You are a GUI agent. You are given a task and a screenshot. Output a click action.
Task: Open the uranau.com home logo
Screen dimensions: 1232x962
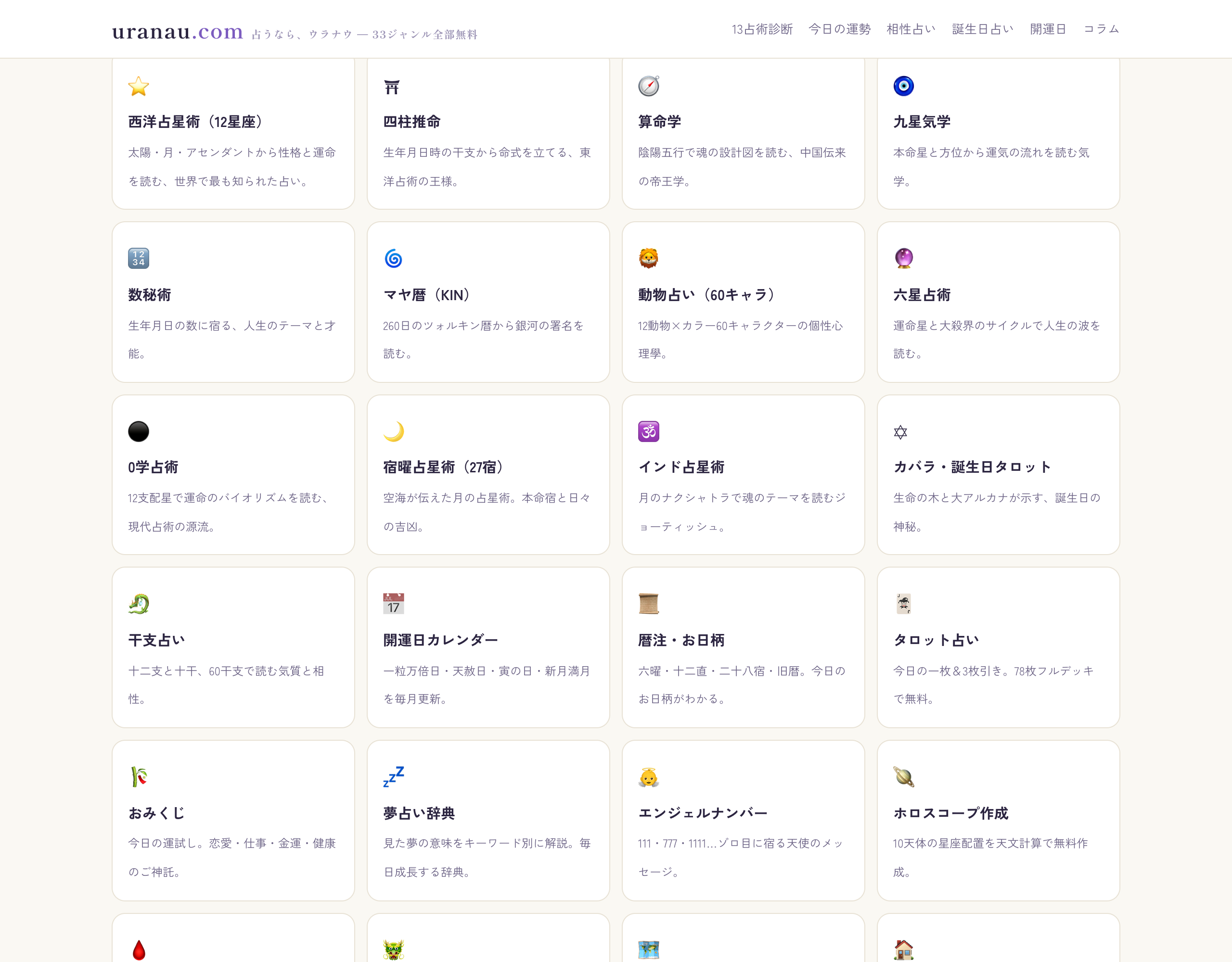point(178,32)
